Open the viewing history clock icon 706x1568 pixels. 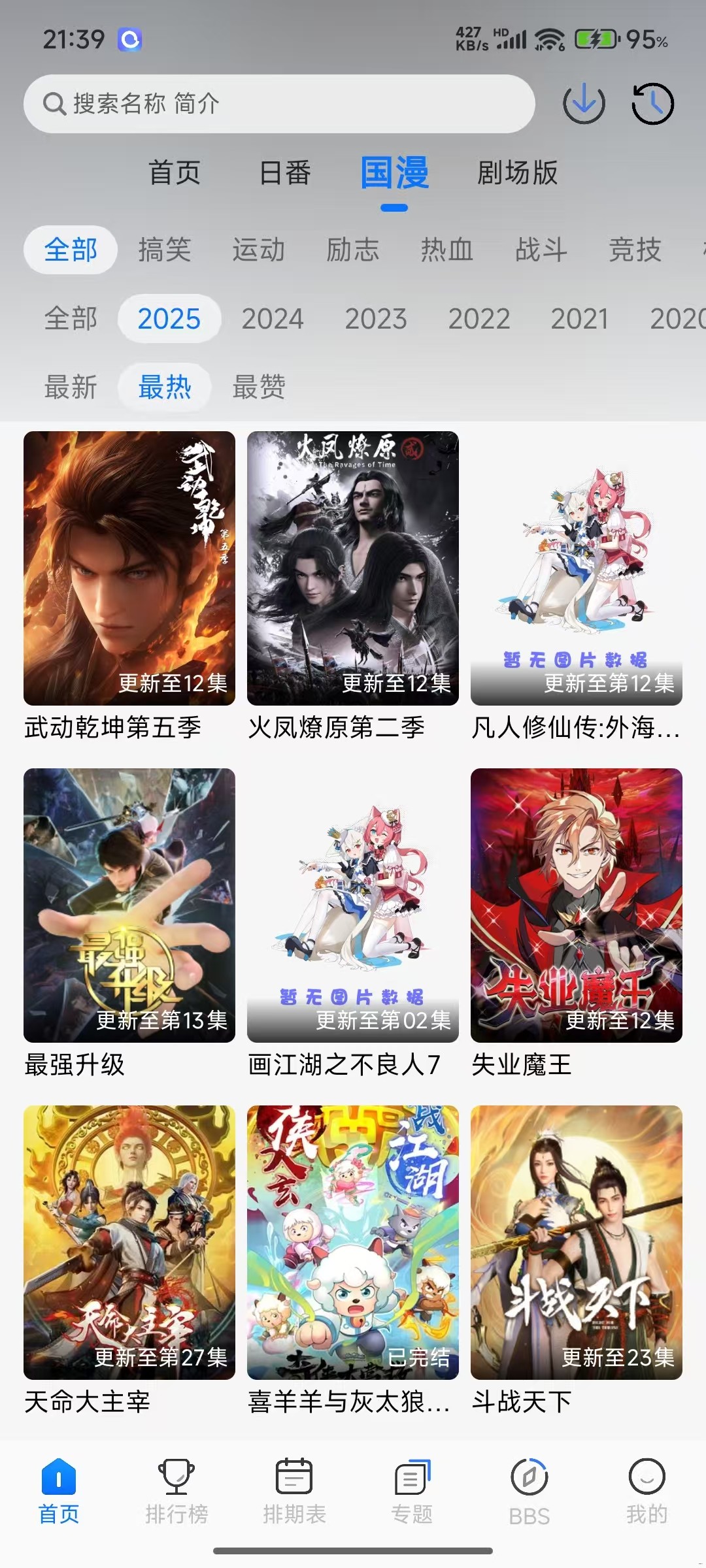click(652, 105)
